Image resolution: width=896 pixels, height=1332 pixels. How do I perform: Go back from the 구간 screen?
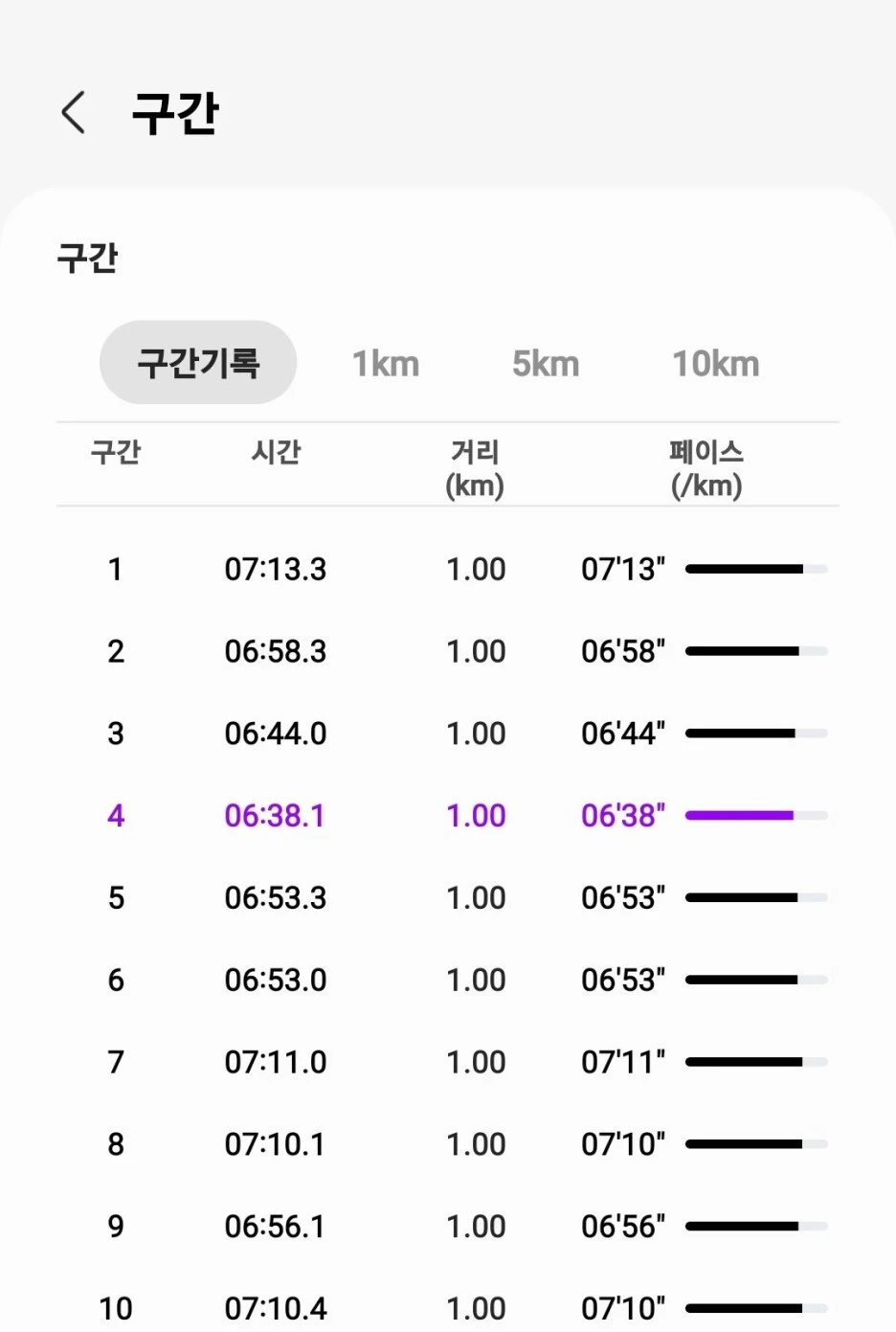point(74,113)
